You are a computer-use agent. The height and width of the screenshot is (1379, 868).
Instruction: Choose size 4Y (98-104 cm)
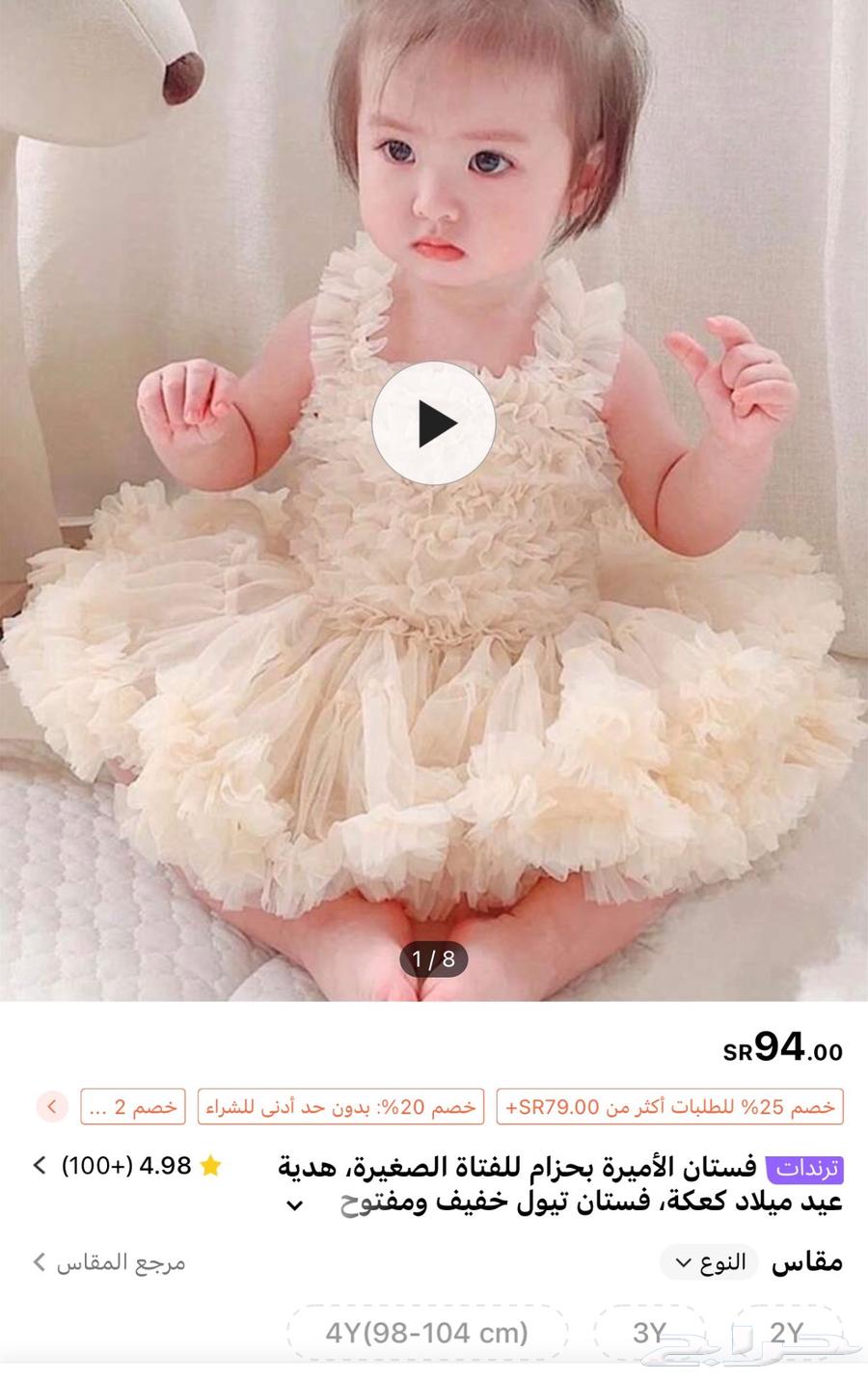point(426,1333)
